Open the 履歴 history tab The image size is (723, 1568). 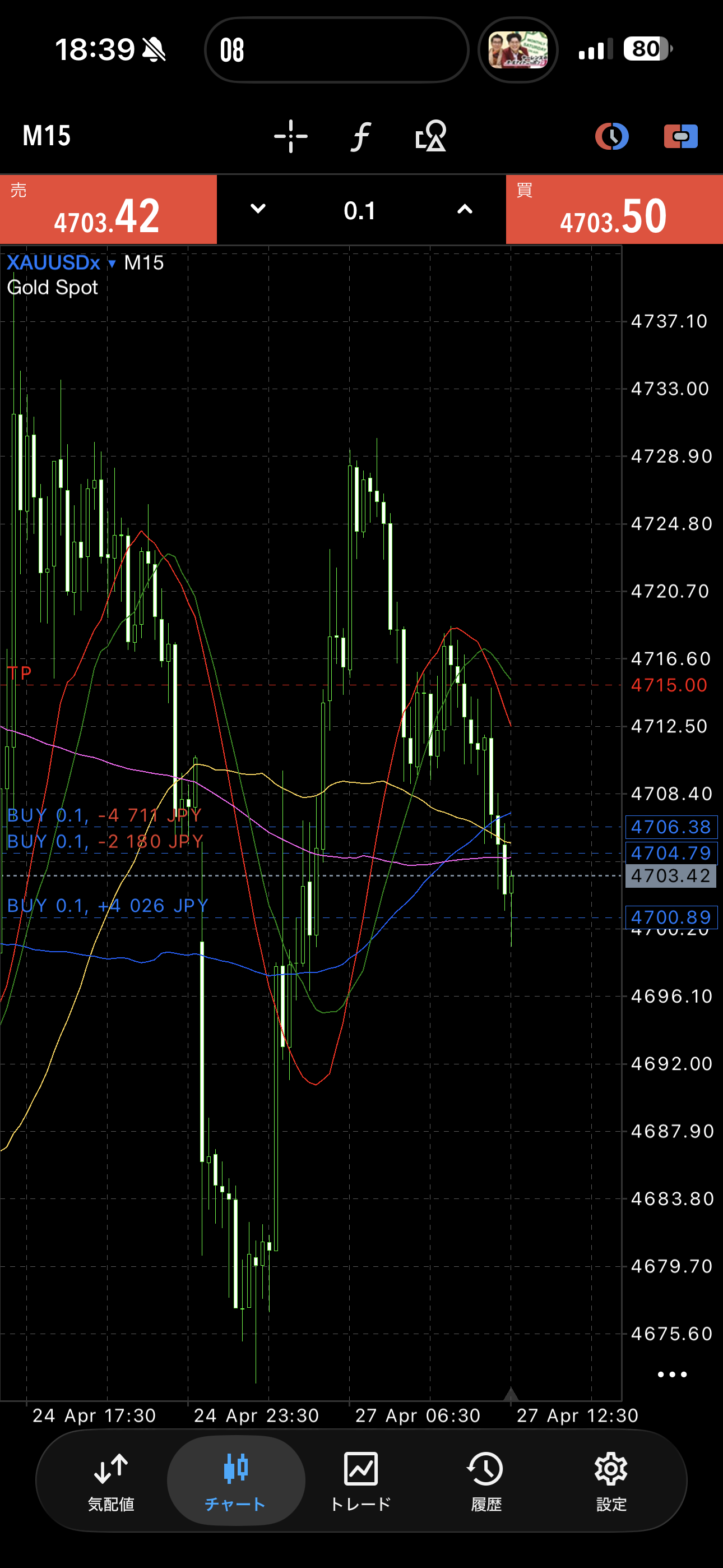pos(486,1482)
